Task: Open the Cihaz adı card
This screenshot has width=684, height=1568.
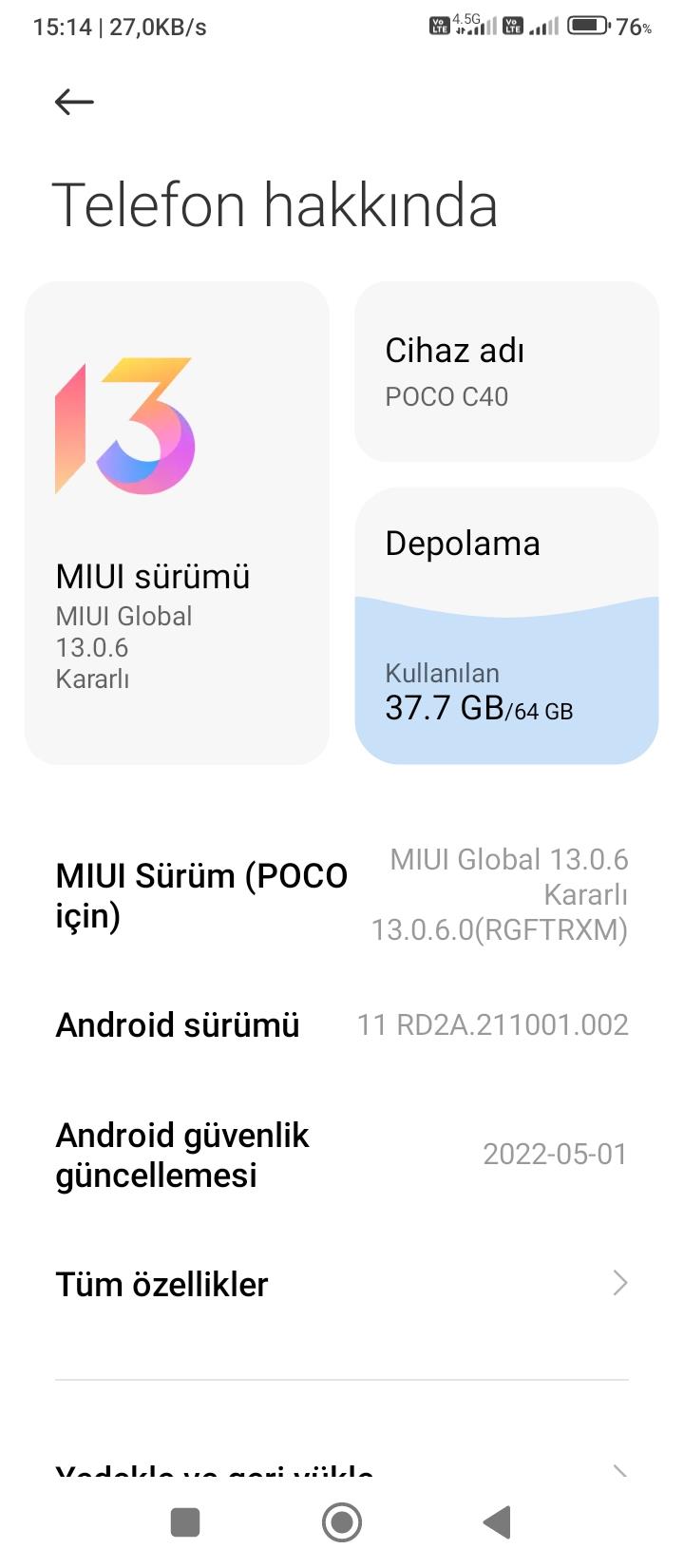Action: 506,372
